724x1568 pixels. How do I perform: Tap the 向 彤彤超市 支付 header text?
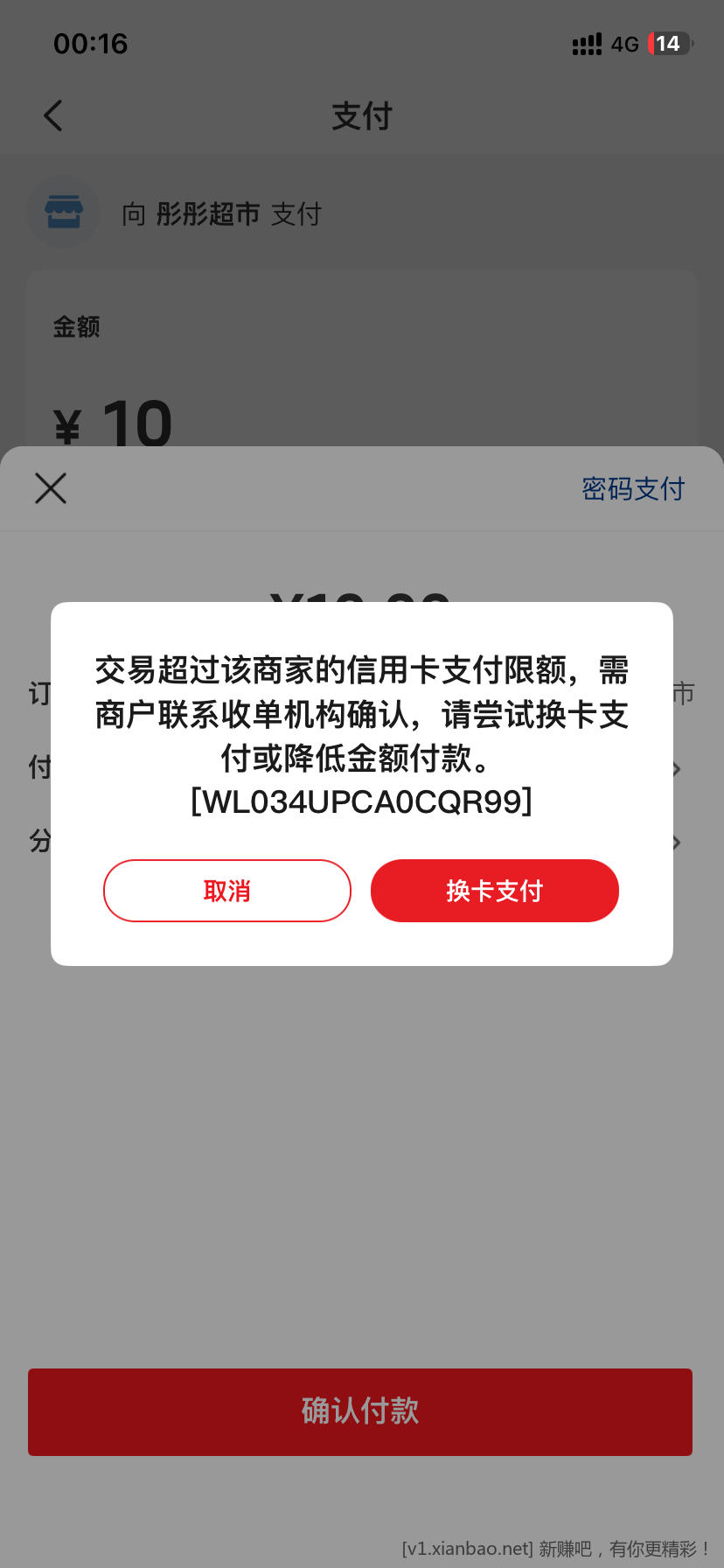(222, 213)
